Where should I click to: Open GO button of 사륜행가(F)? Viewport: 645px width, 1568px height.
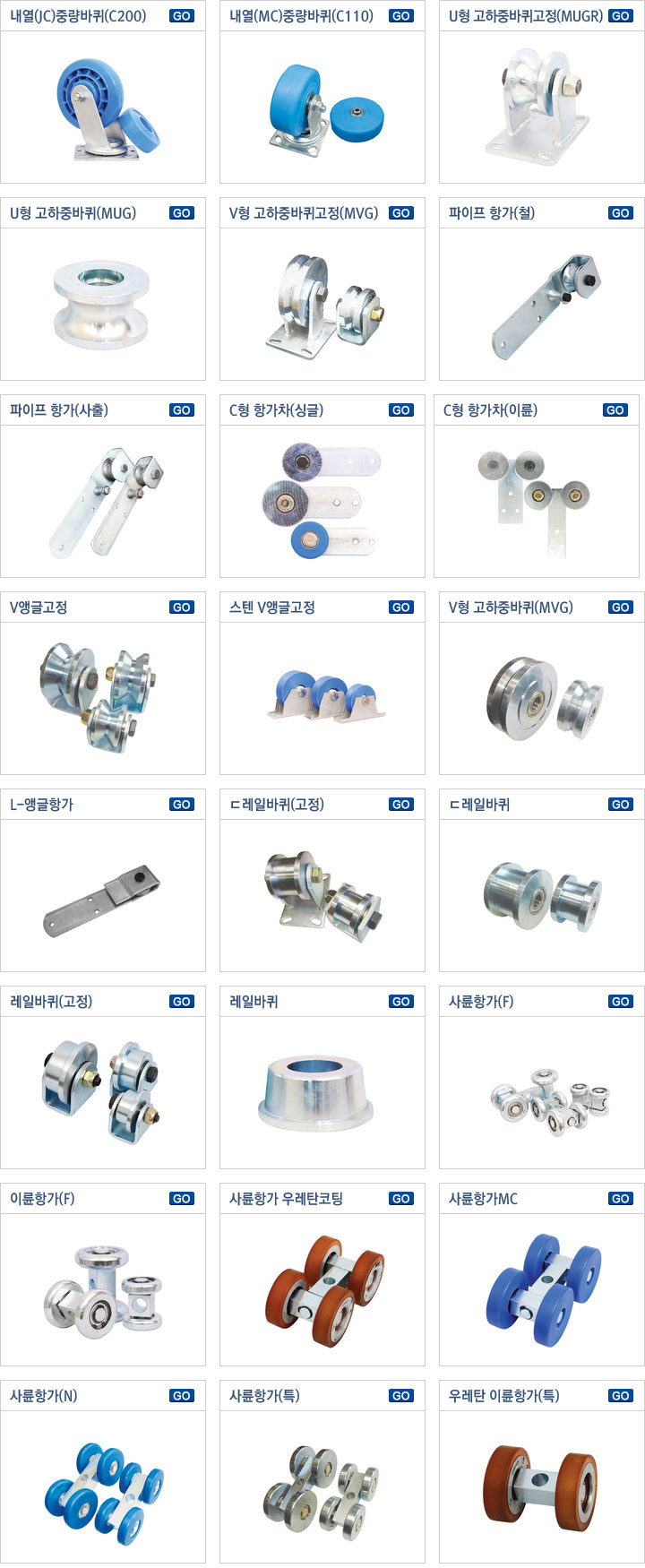click(620, 1002)
